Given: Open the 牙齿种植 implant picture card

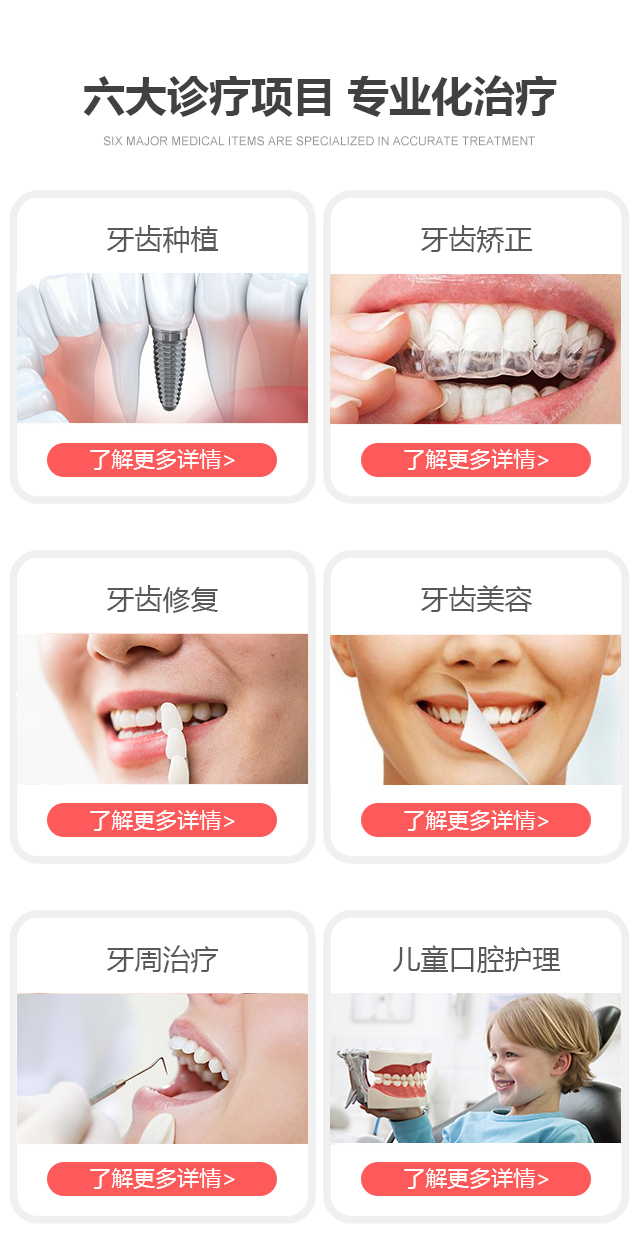Looking at the screenshot, I should tap(162, 348).
